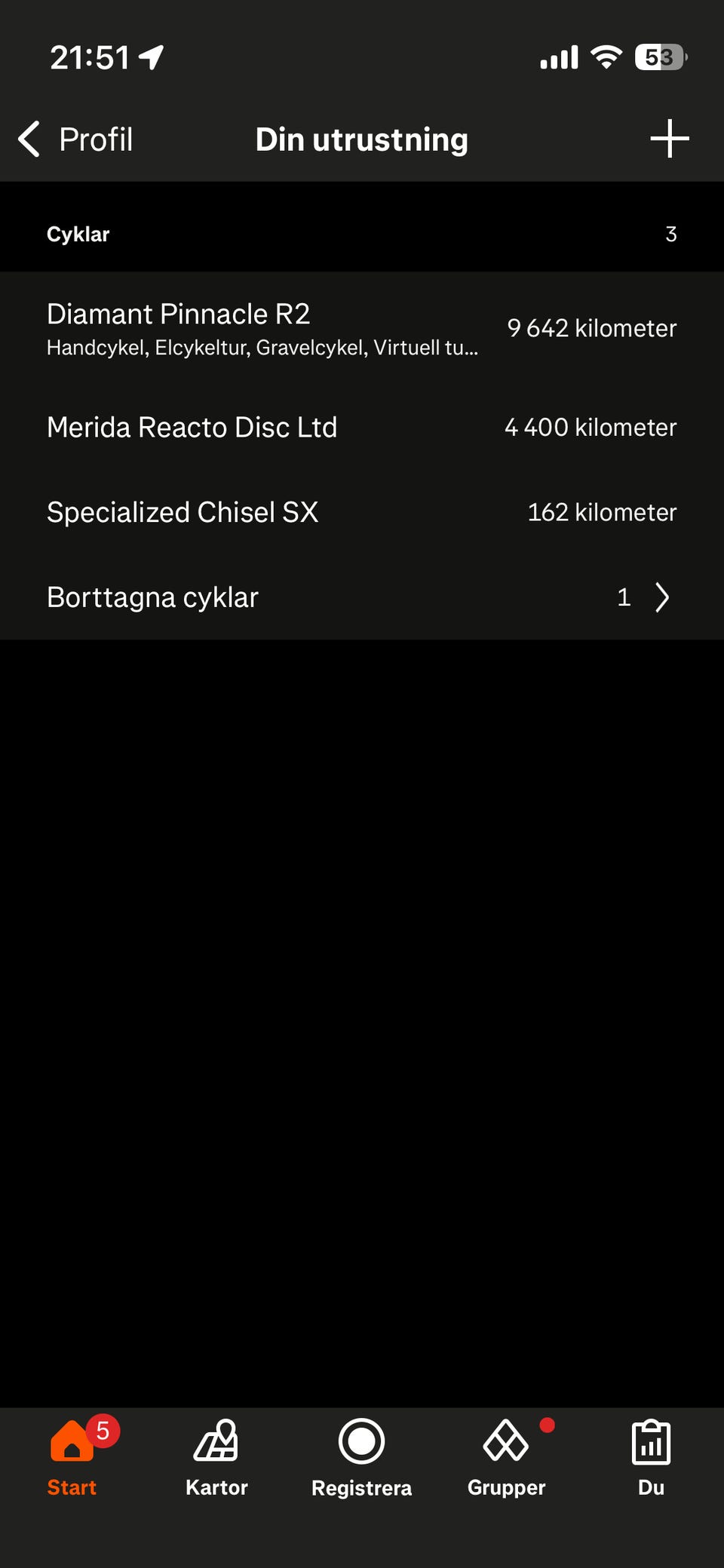
Task: Open the Du tab
Action: (651, 1456)
